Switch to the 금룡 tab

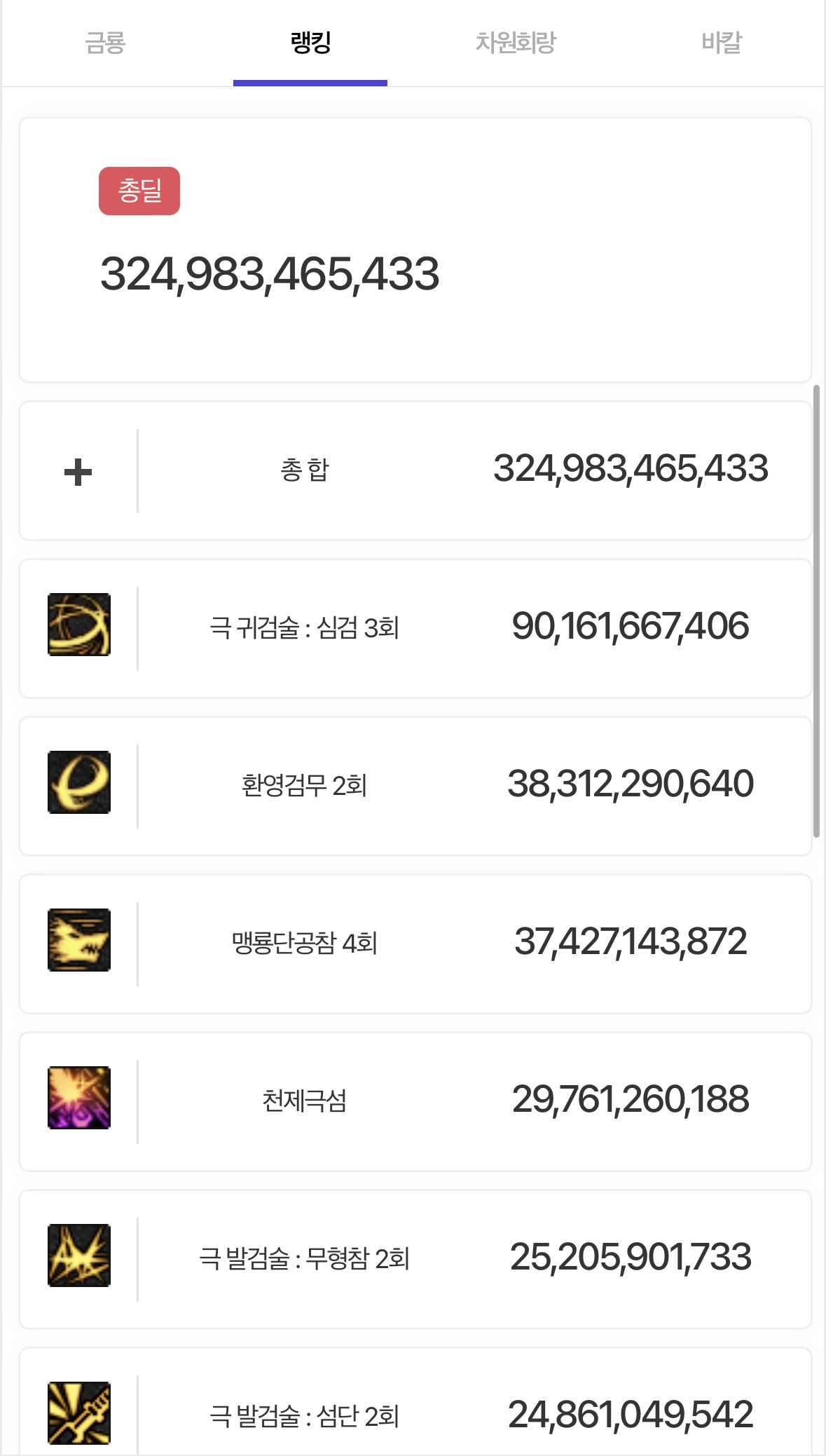(x=105, y=43)
